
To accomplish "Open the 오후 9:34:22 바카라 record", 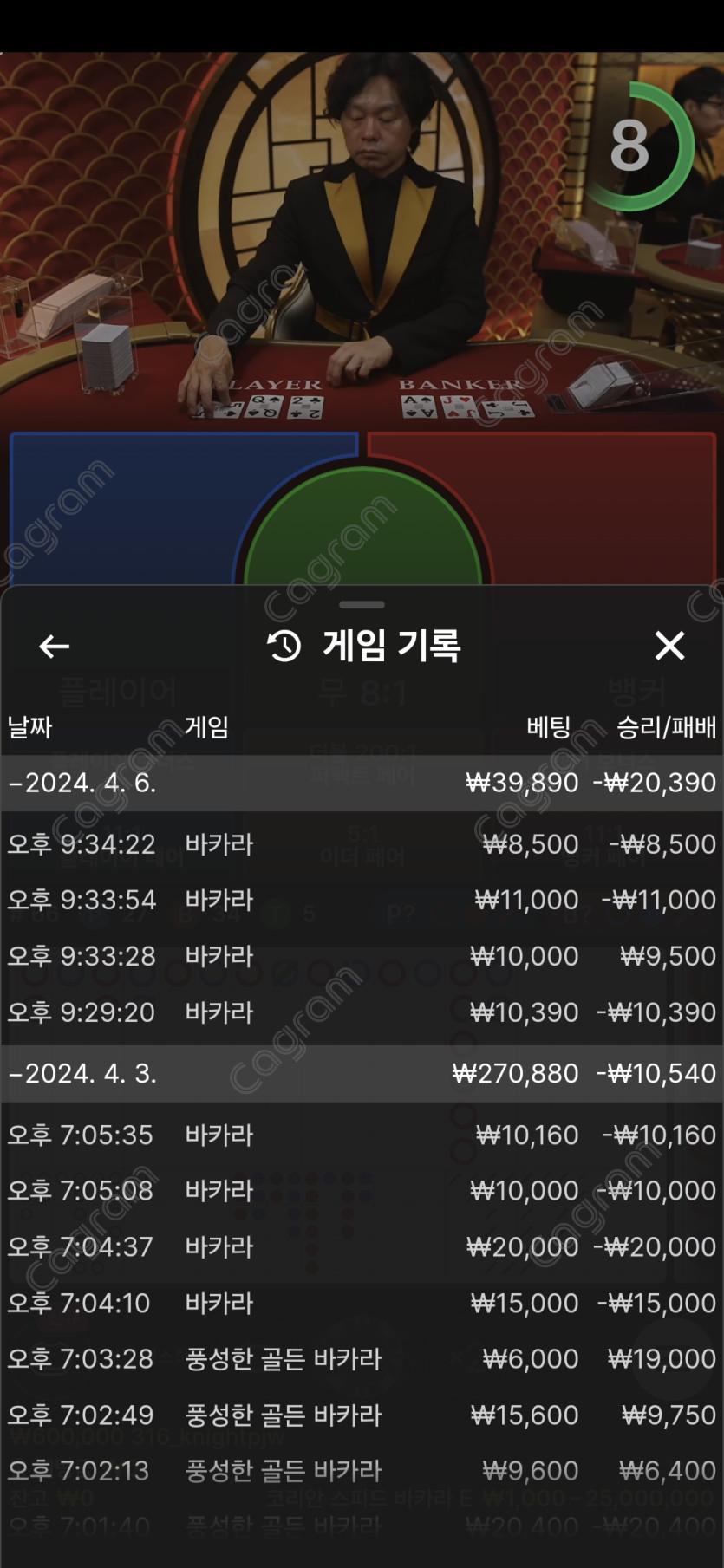I will coord(362,843).
